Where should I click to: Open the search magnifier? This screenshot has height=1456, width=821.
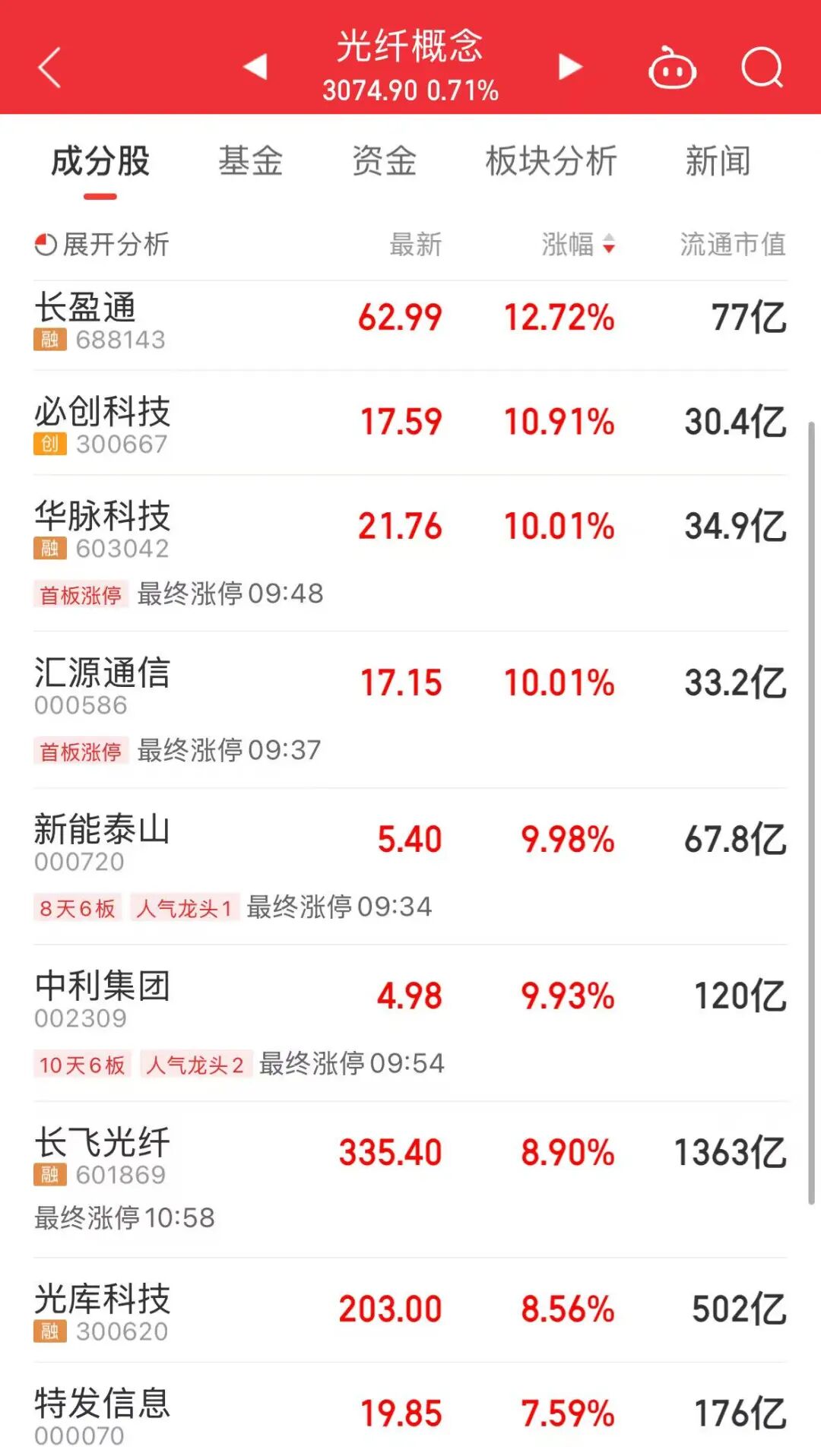point(762,68)
